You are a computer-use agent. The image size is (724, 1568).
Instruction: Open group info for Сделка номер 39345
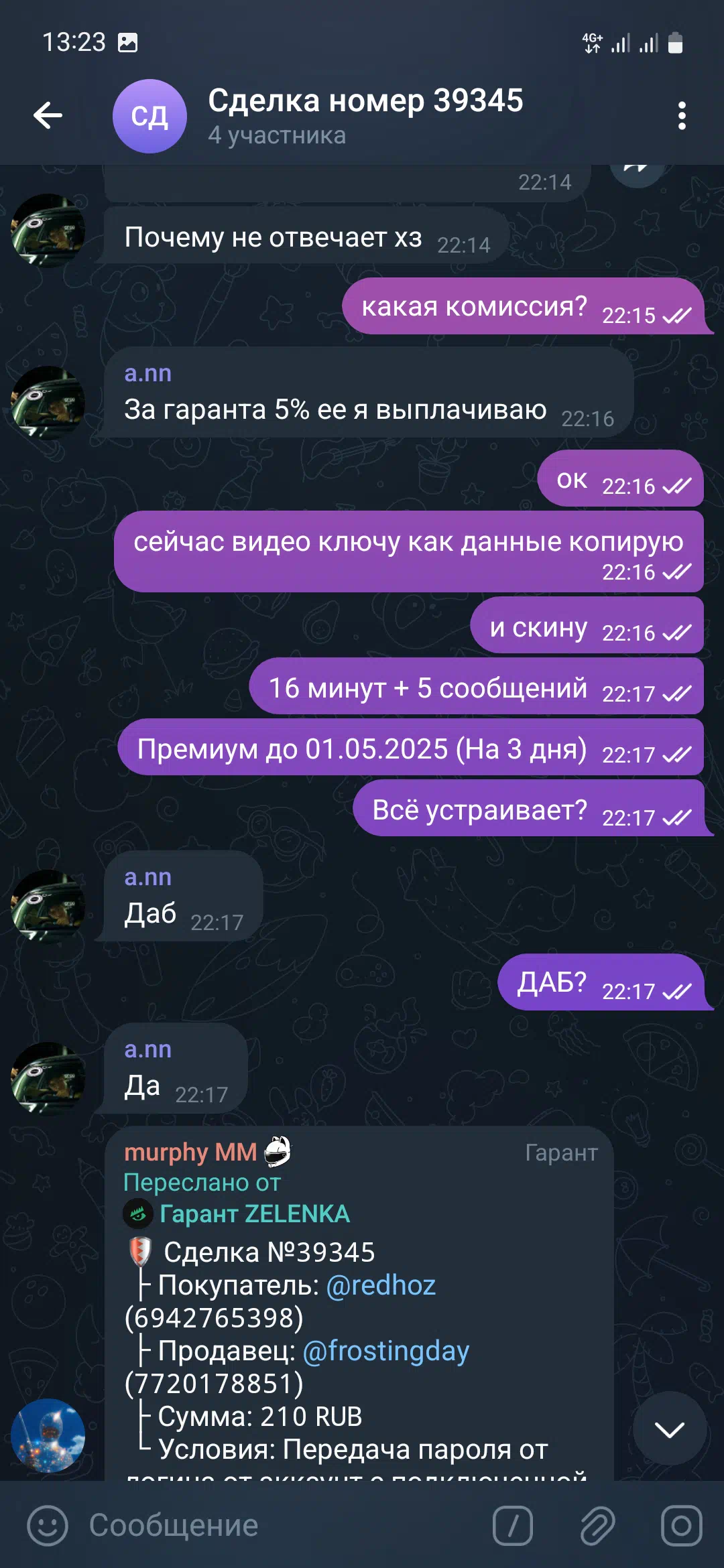(x=365, y=115)
